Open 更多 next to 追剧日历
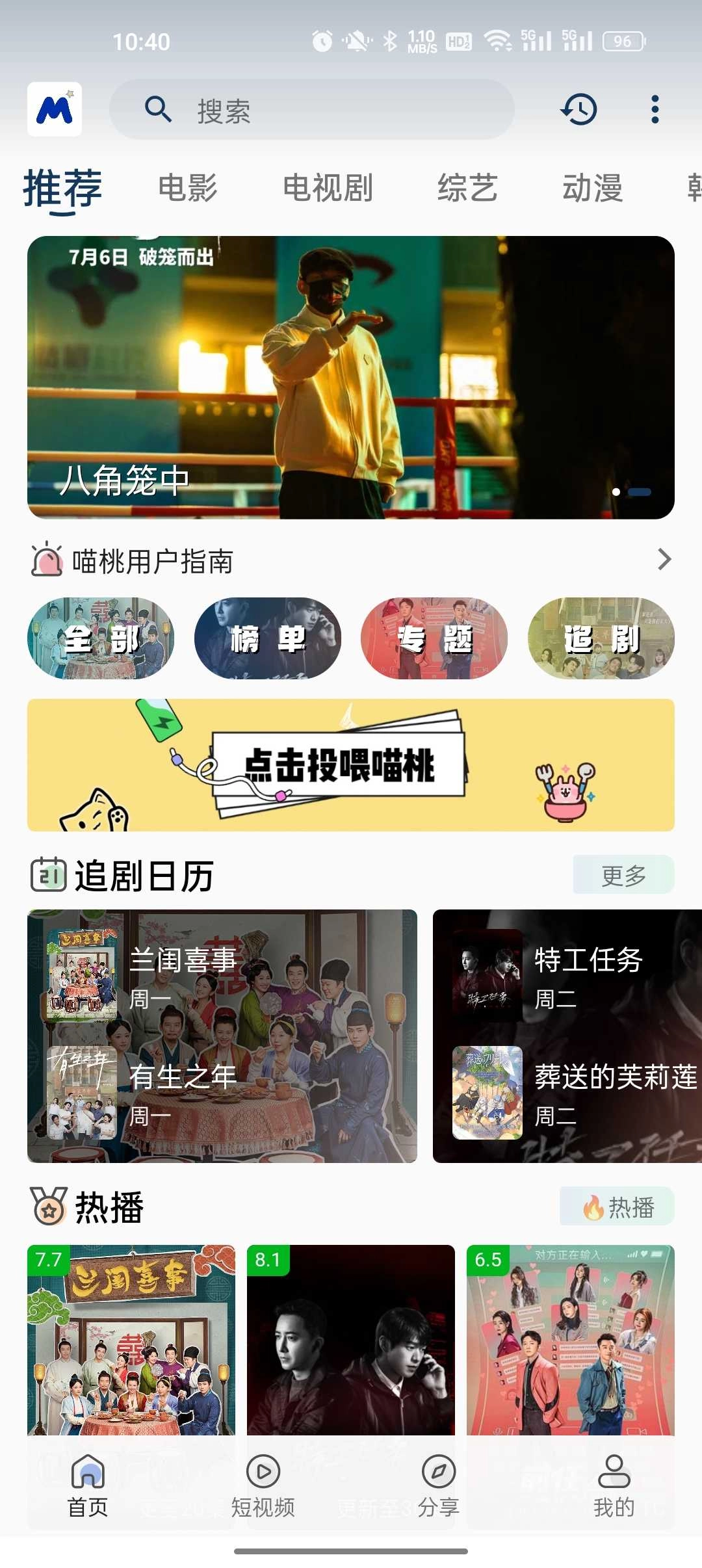The width and height of the screenshot is (702, 1568). [622, 875]
